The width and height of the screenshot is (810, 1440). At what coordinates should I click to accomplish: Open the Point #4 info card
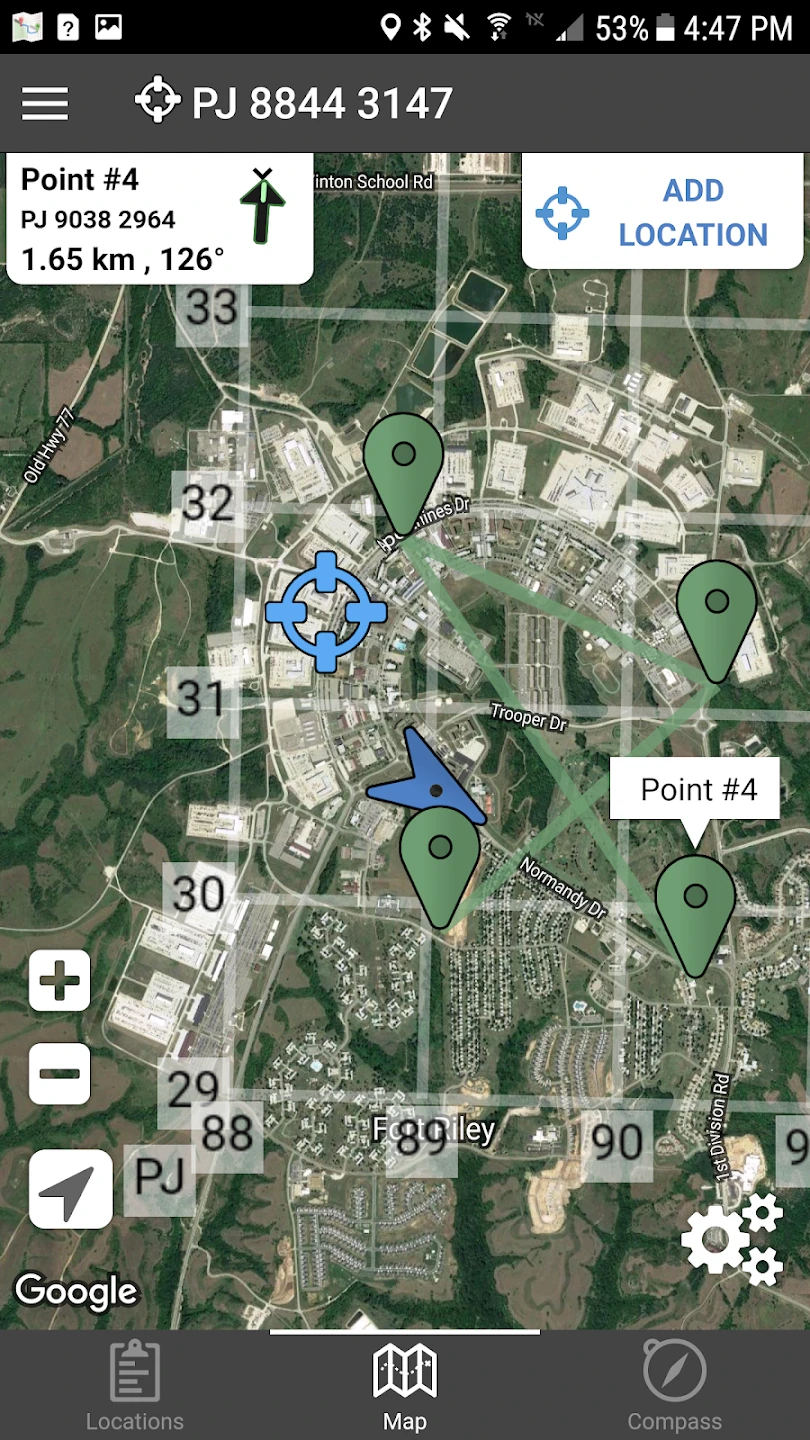(x=160, y=219)
